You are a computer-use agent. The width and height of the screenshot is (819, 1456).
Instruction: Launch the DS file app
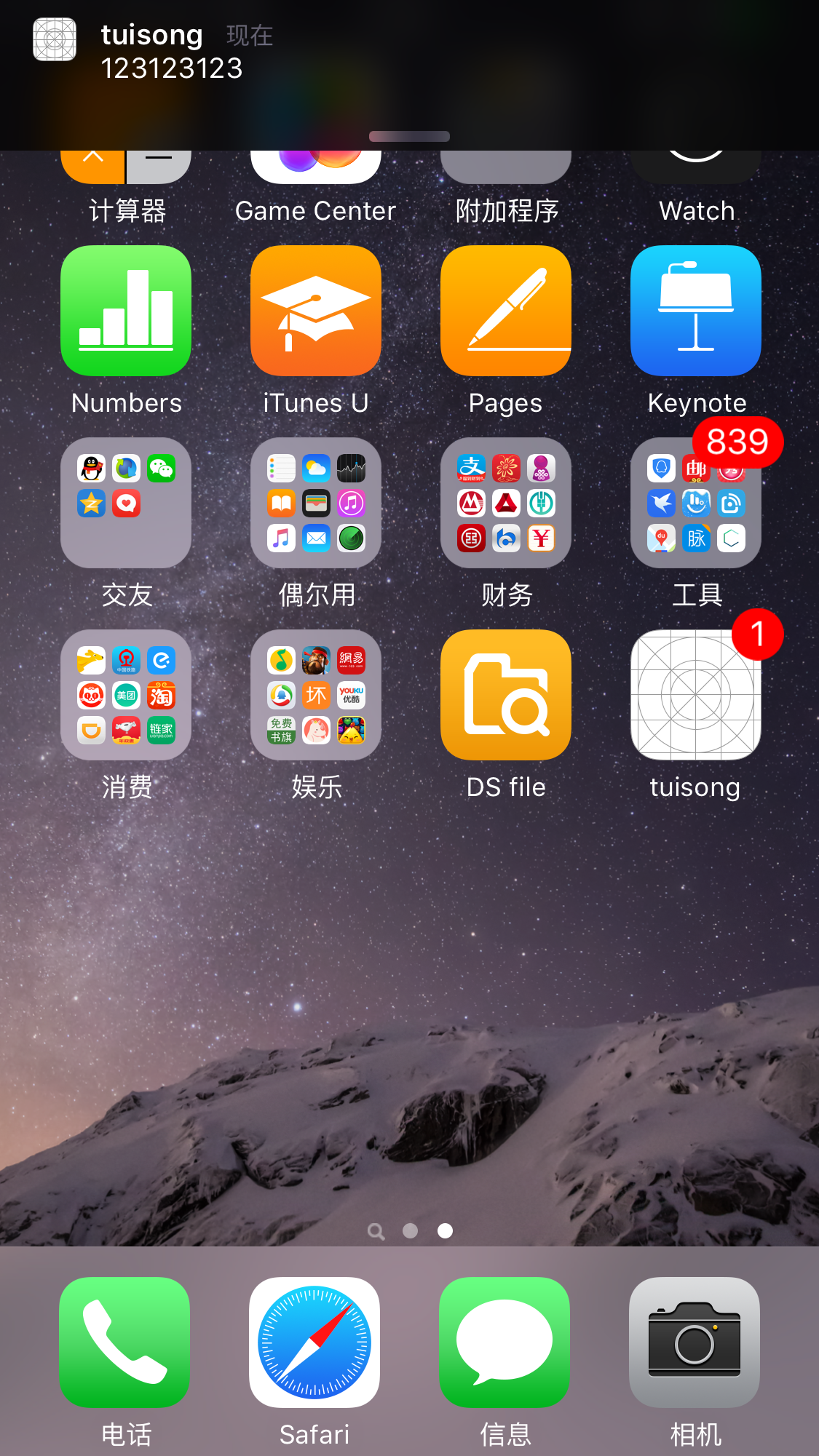point(505,695)
